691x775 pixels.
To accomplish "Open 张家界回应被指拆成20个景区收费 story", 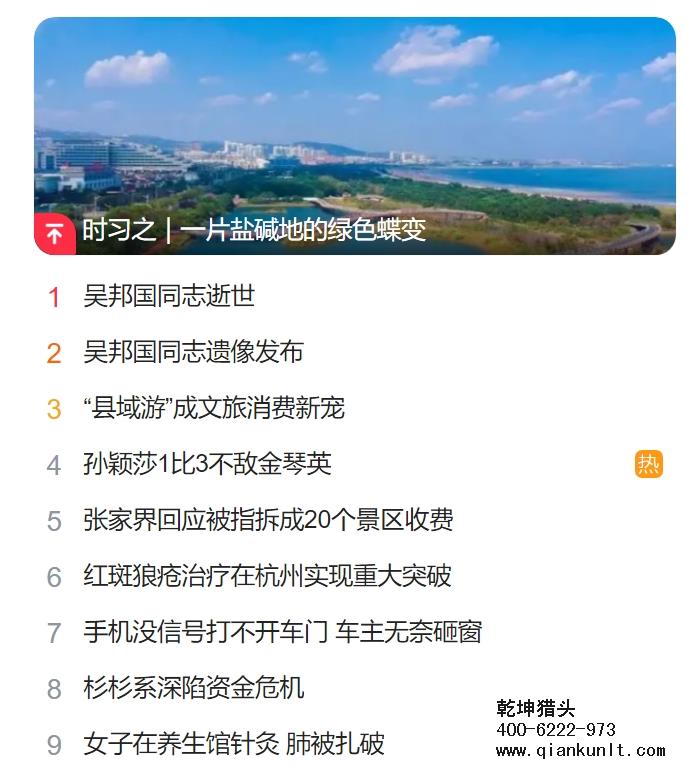I will click(268, 520).
